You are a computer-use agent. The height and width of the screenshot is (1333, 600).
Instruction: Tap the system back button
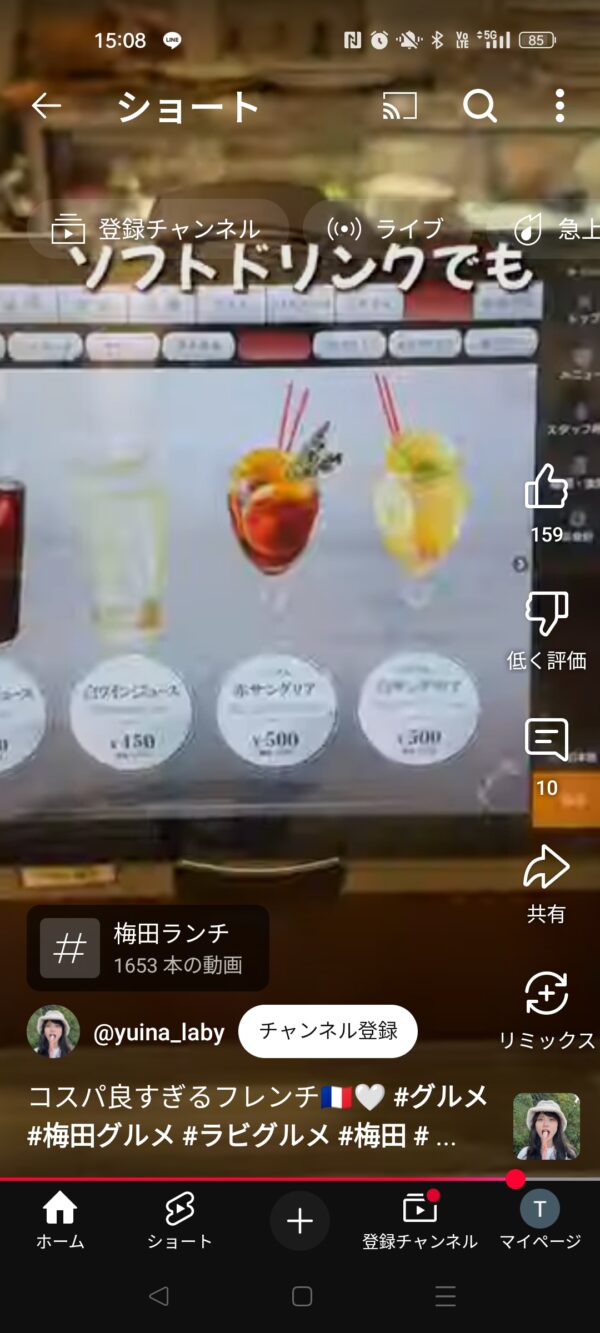coord(158,1297)
